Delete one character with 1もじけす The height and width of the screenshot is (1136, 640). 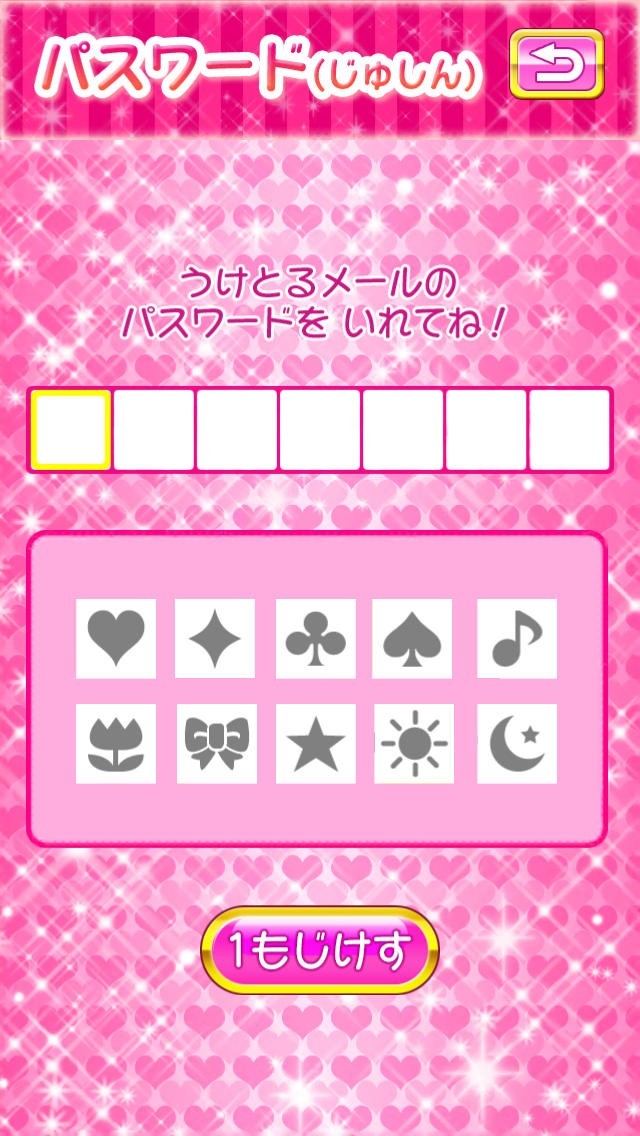[320, 951]
